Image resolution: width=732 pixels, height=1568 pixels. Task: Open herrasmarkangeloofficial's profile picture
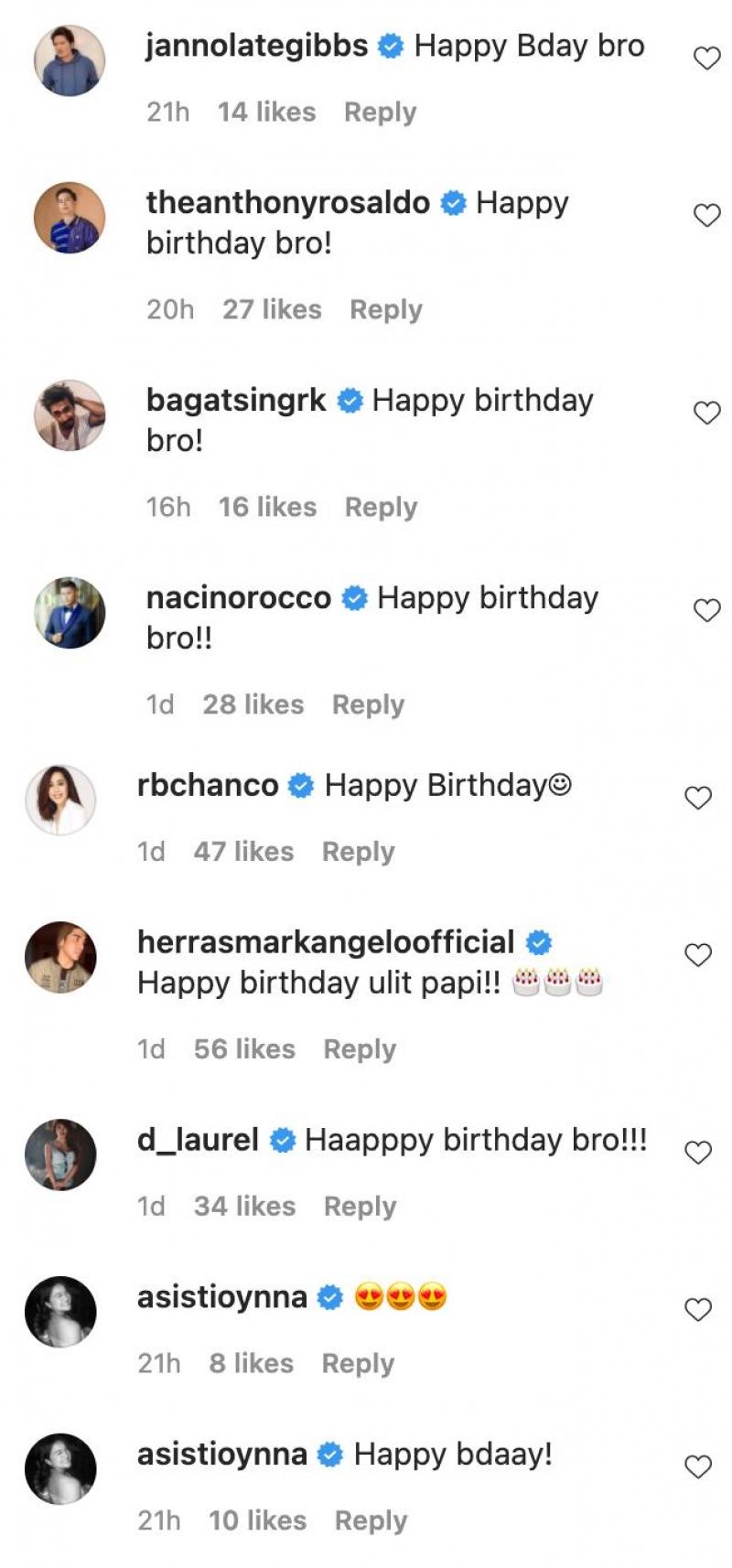60,957
